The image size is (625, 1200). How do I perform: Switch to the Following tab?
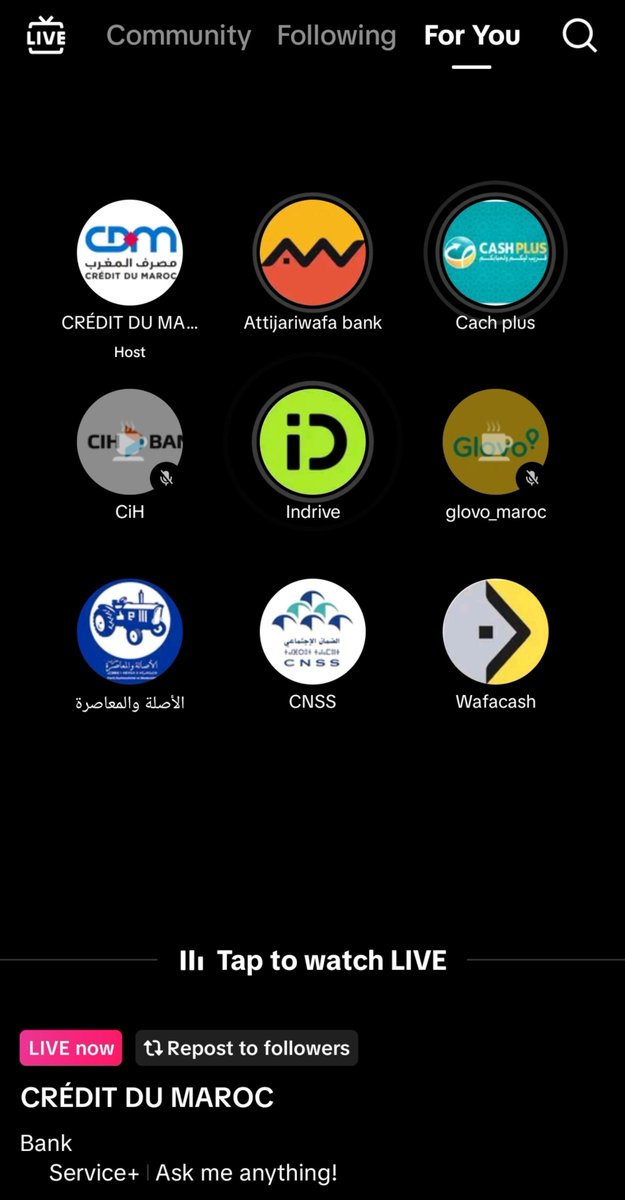click(x=336, y=36)
